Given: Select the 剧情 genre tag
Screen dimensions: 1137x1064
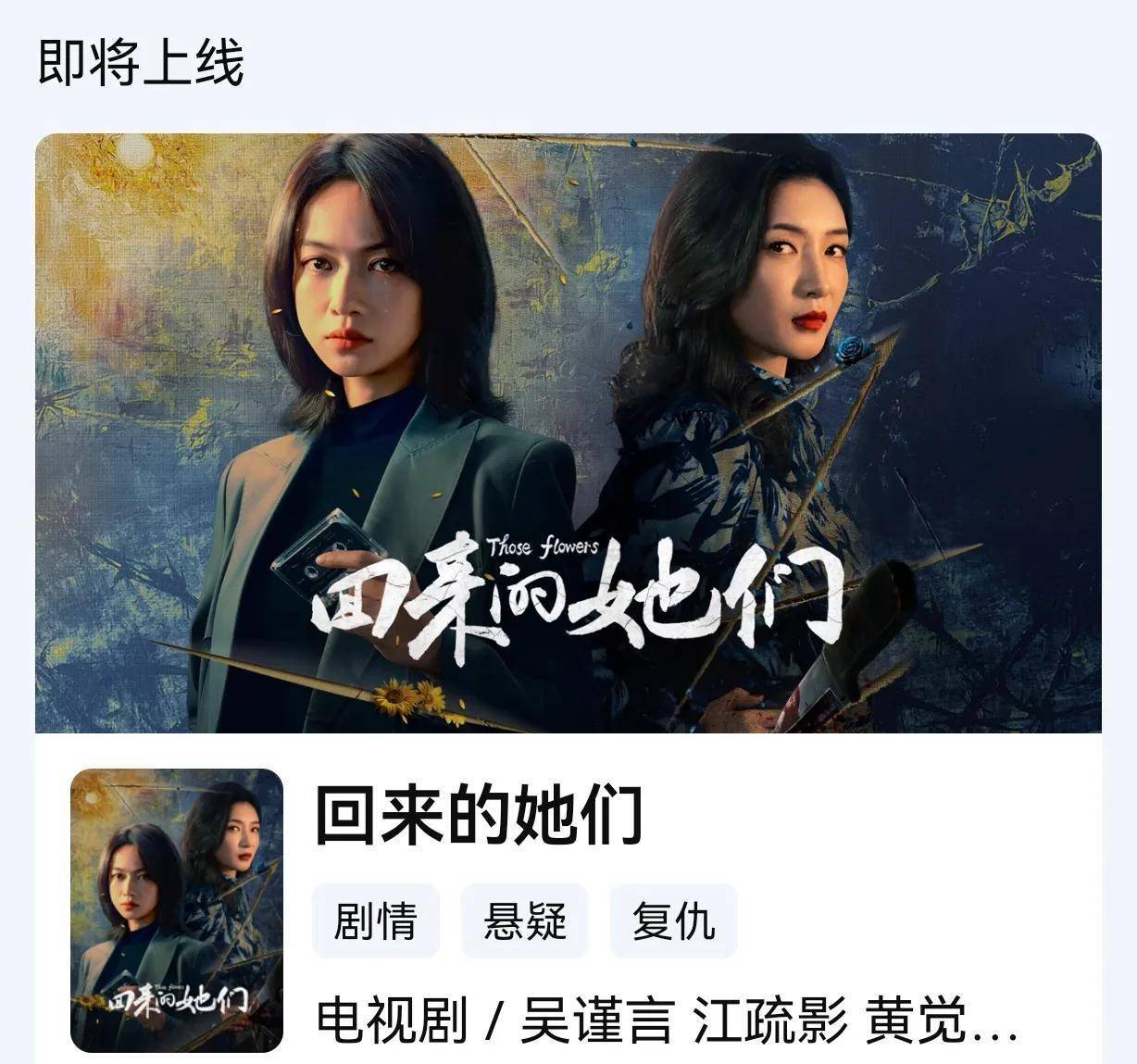Looking at the screenshot, I should (375, 920).
